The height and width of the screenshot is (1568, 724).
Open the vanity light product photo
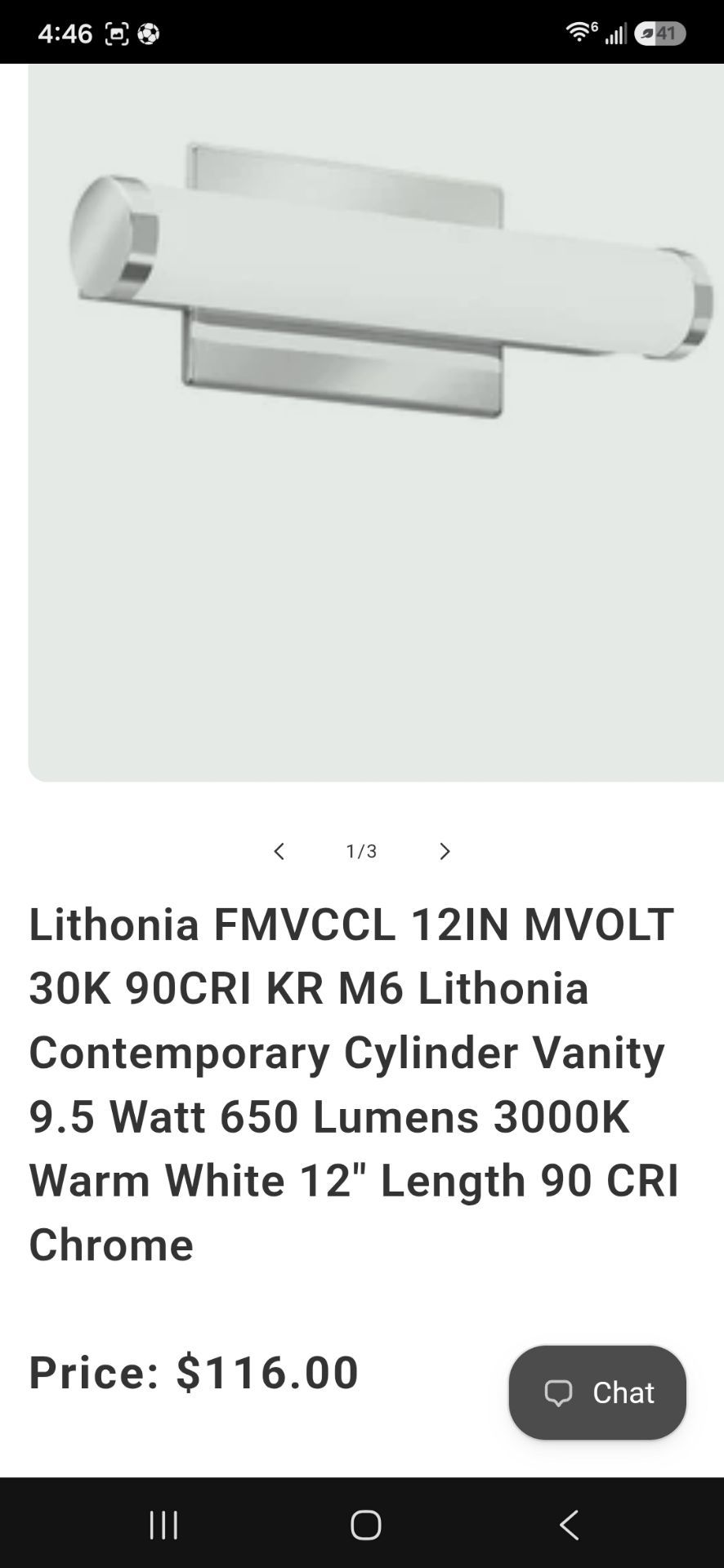(376, 422)
